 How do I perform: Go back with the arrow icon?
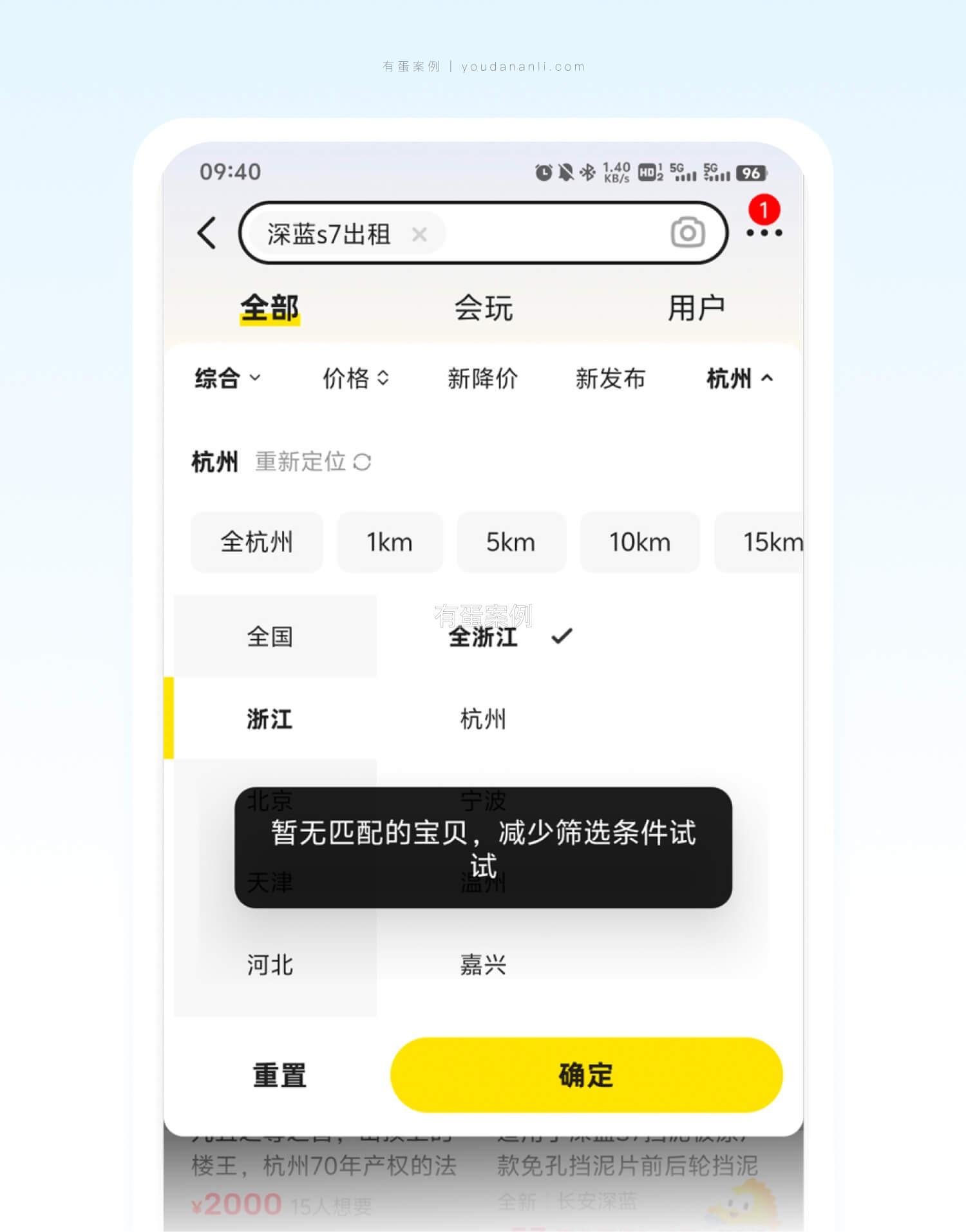tap(207, 232)
